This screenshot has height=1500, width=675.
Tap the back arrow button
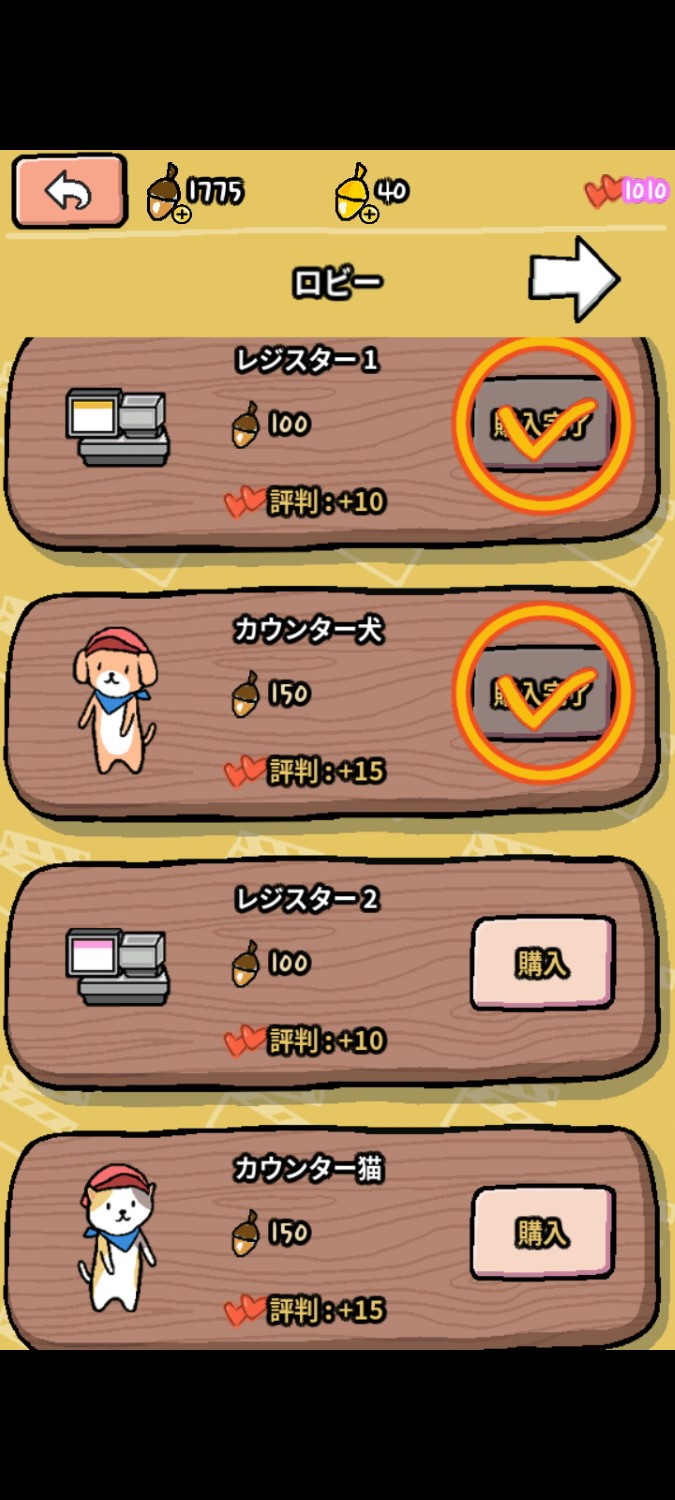tap(69, 190)
